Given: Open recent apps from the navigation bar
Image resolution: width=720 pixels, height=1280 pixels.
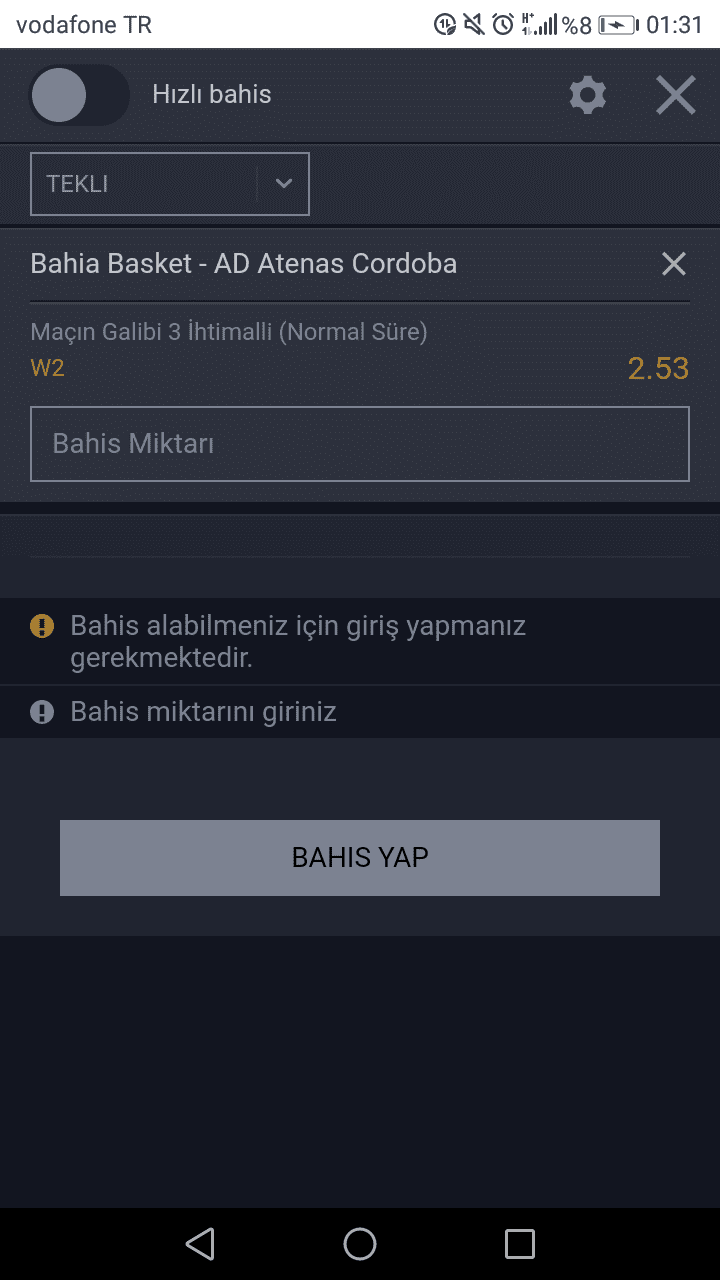Looking at the screenshot, I should [x=520, y=1244].
